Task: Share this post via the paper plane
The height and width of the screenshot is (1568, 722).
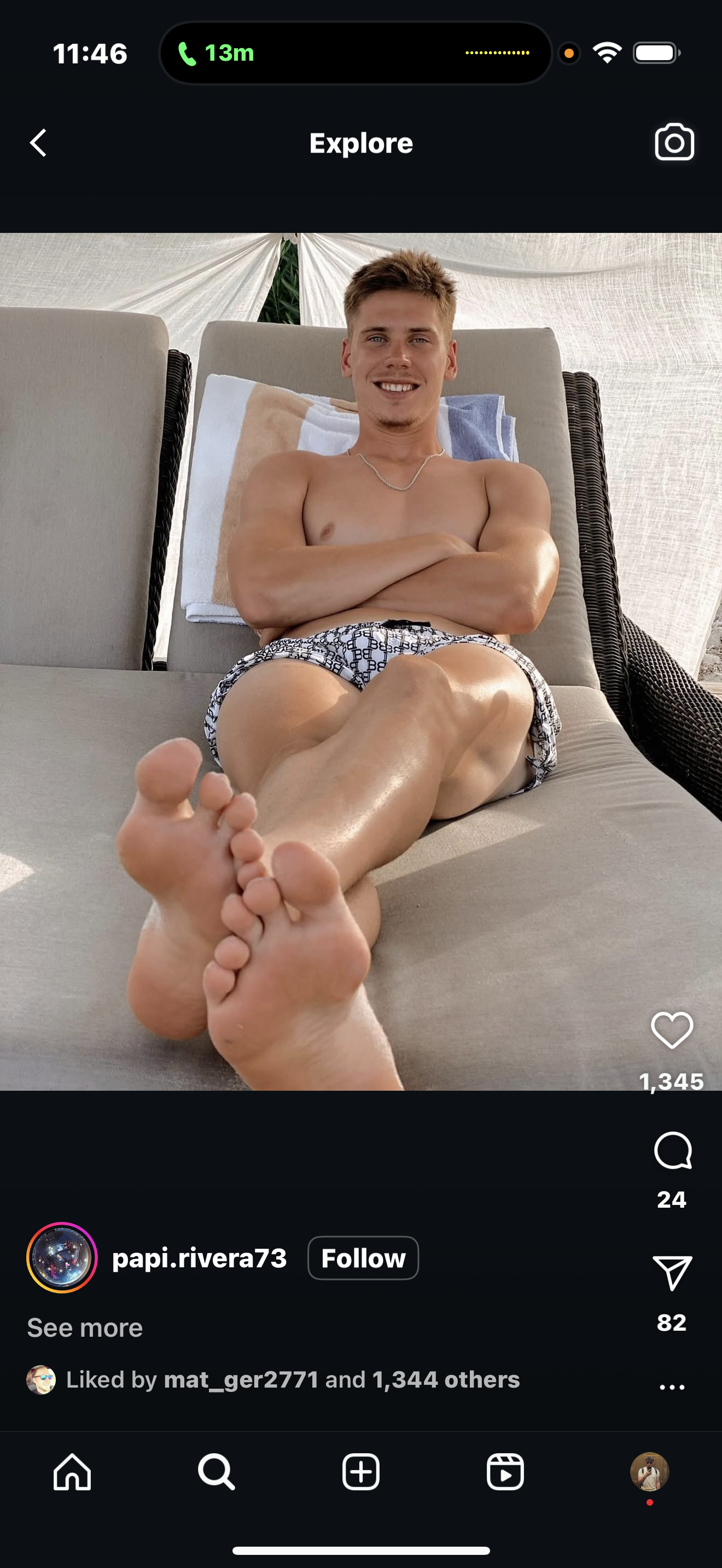Action: [x=672, y=1272]
